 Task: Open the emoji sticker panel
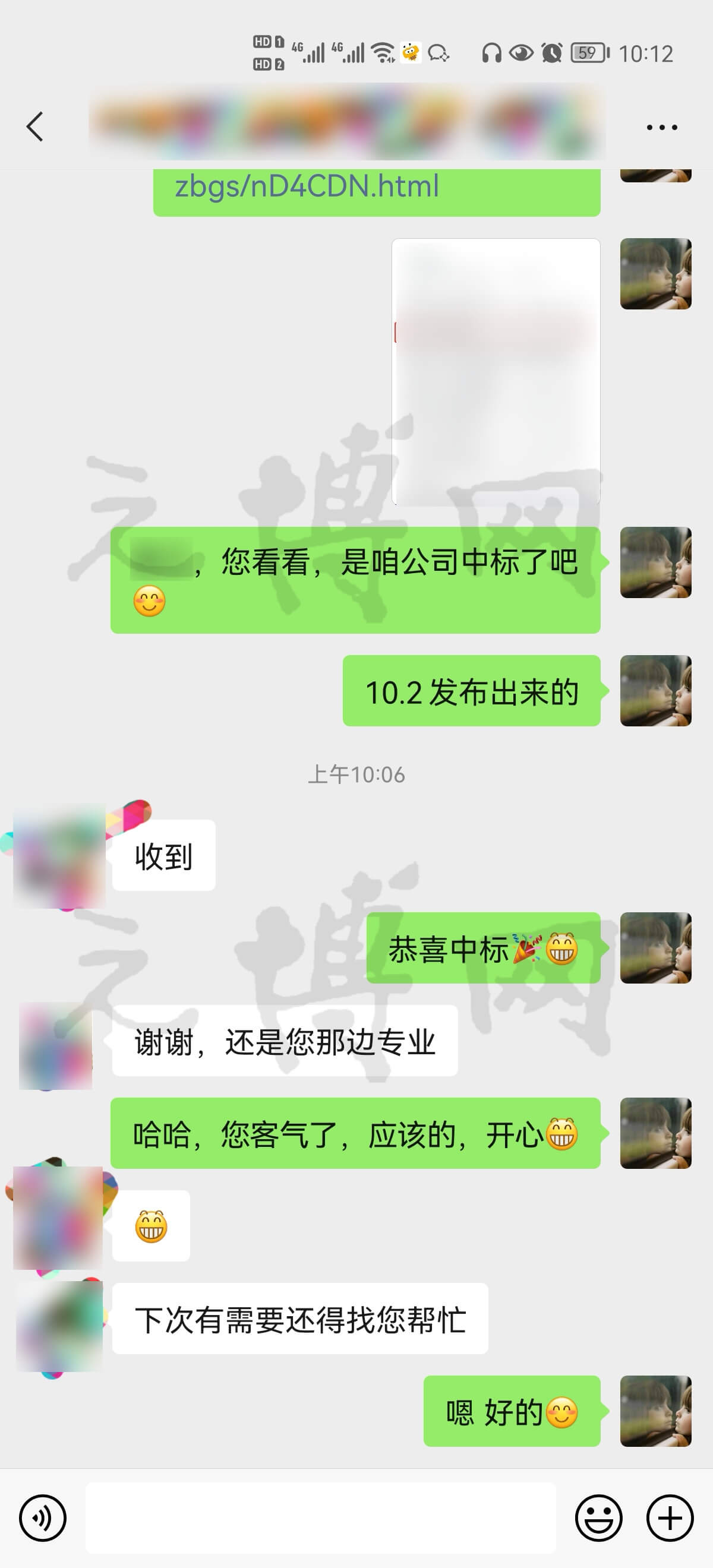(x=598, y=1518)
